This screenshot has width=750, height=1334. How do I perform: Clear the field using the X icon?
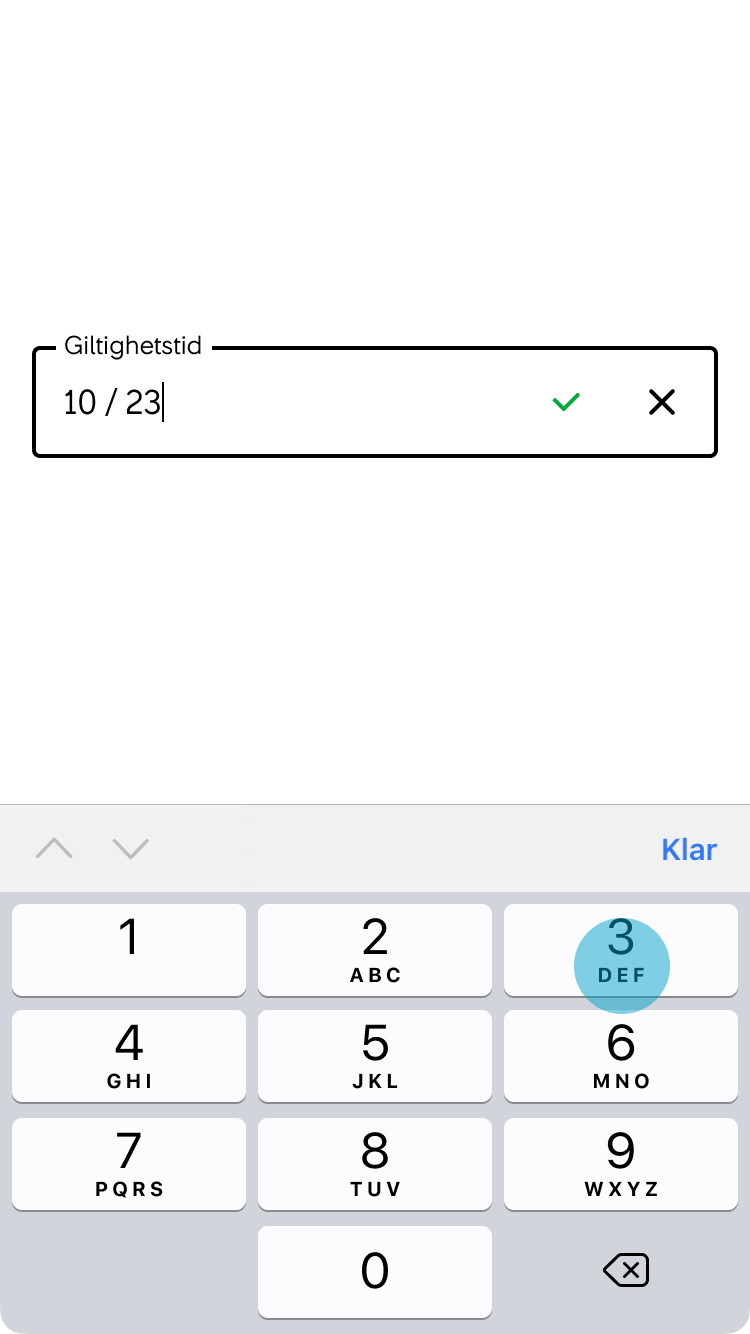coord(662,402)
